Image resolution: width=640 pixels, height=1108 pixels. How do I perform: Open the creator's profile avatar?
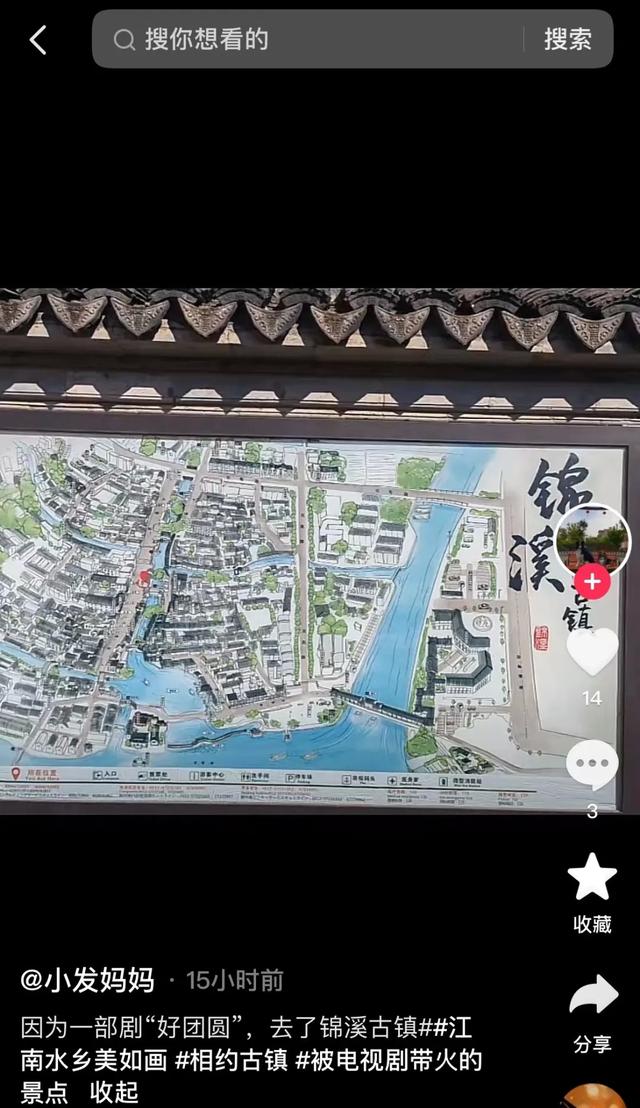pyautogui.click(x=592, y=540)
